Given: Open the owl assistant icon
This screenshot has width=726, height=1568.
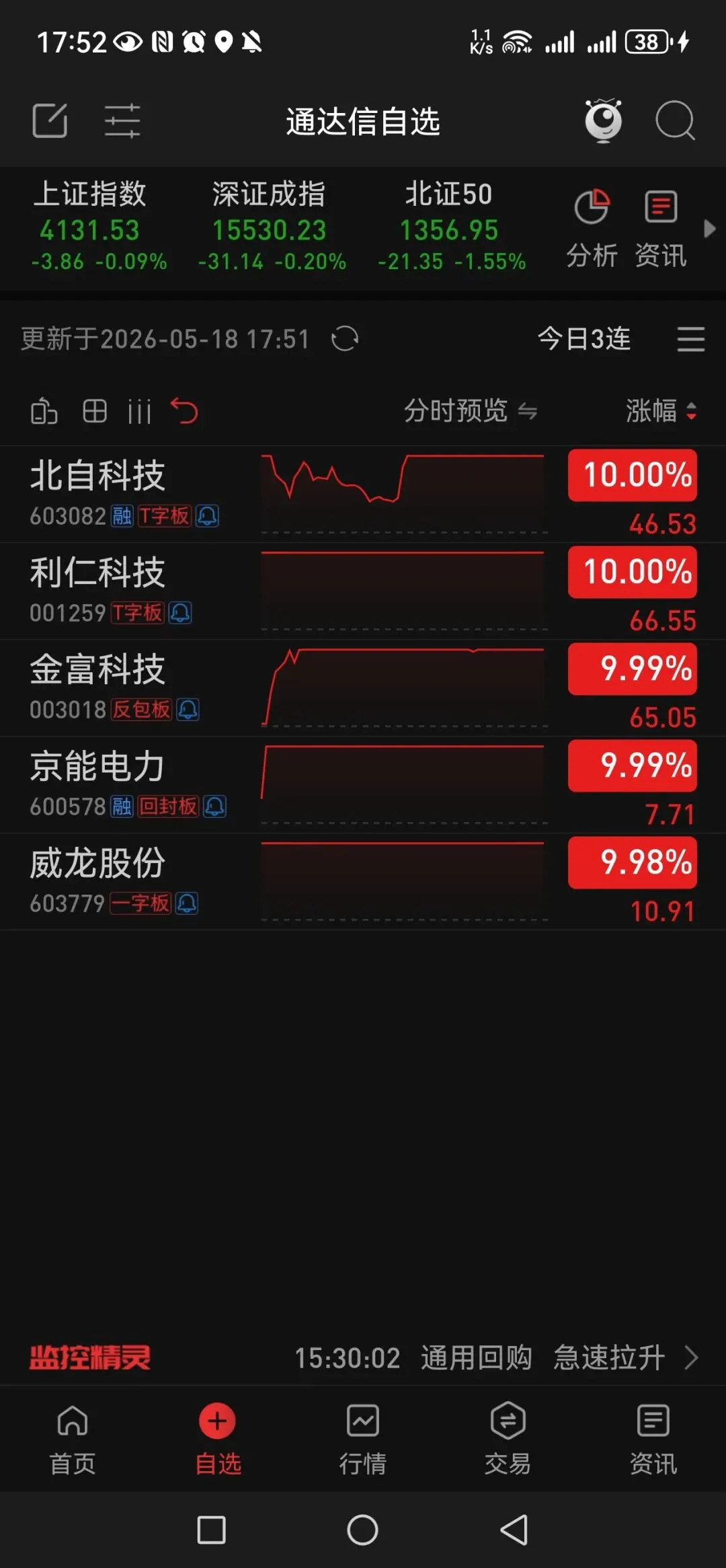Looking at the screenshot, I should 603,120.
